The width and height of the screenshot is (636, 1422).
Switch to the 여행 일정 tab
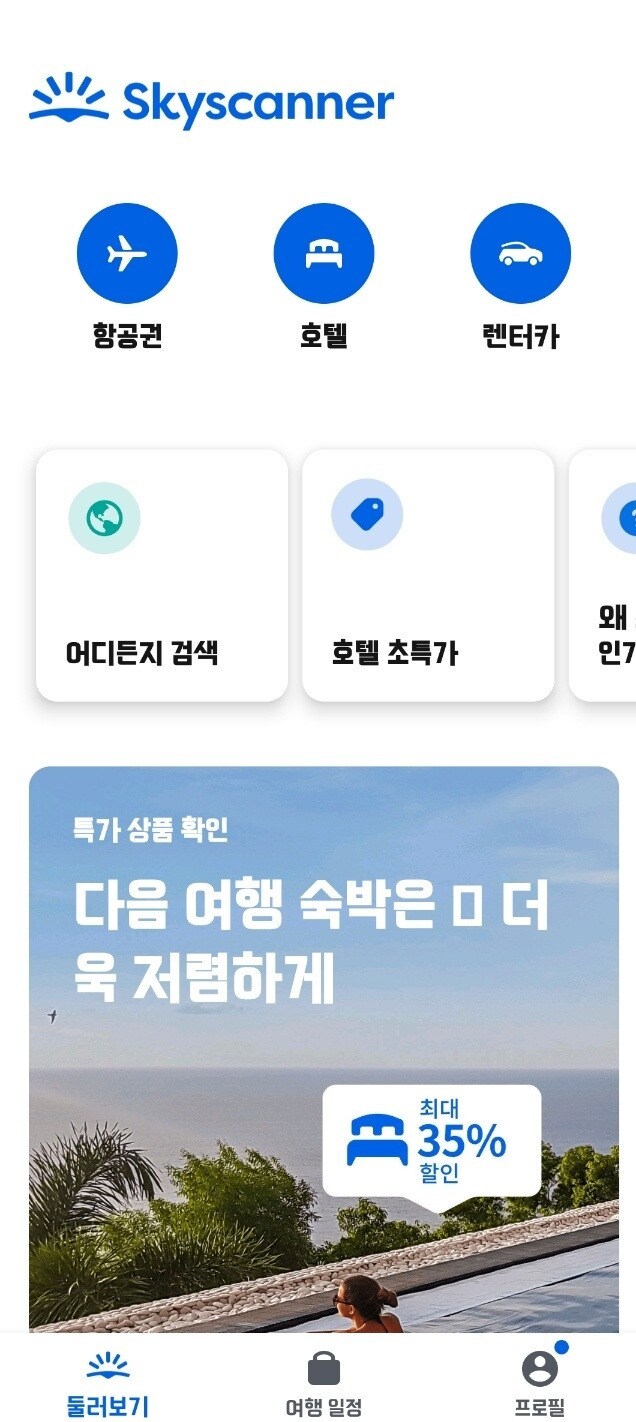[x=323, y=1382]
